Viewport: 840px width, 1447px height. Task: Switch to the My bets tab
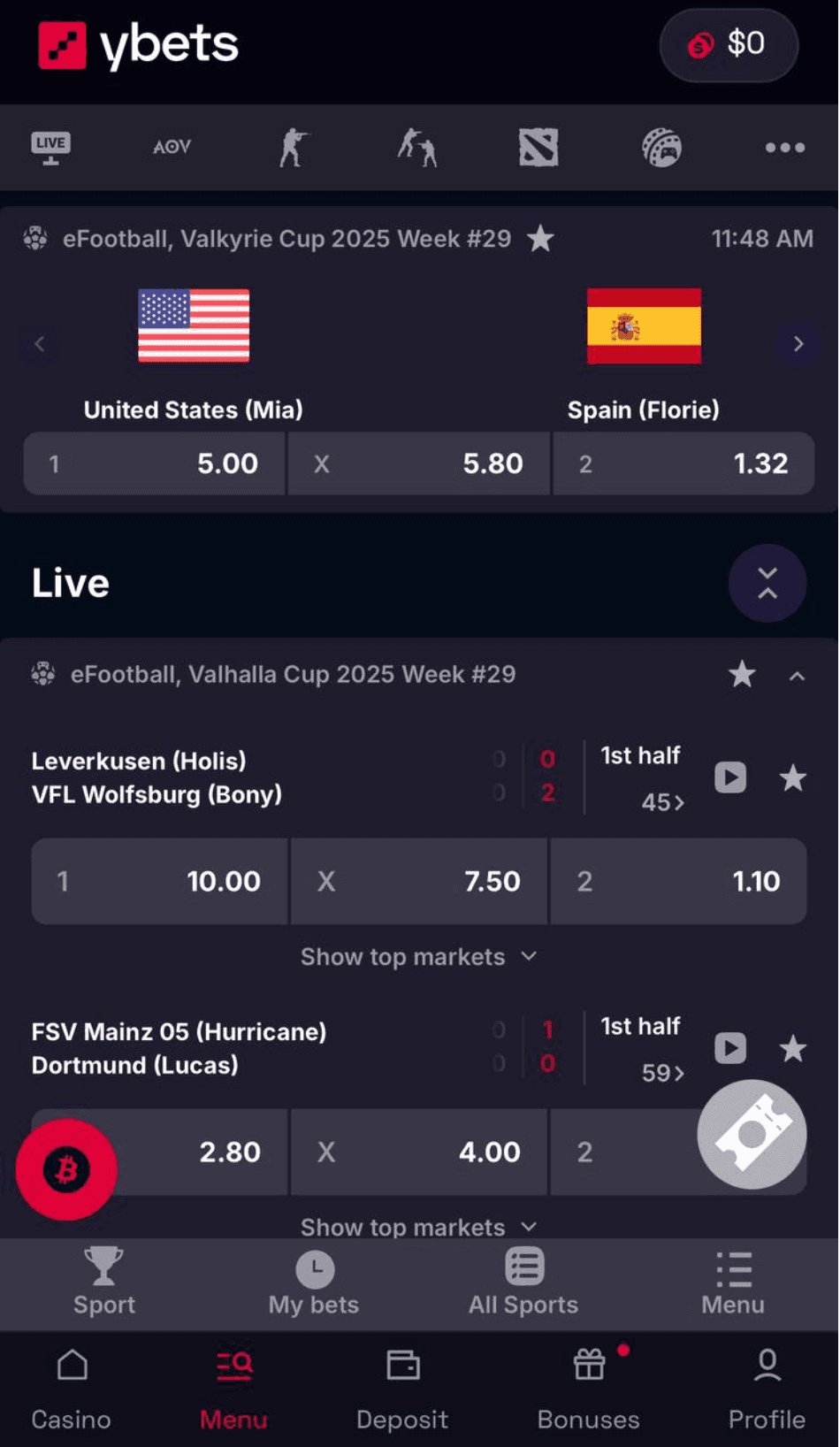click(313, 1284)
